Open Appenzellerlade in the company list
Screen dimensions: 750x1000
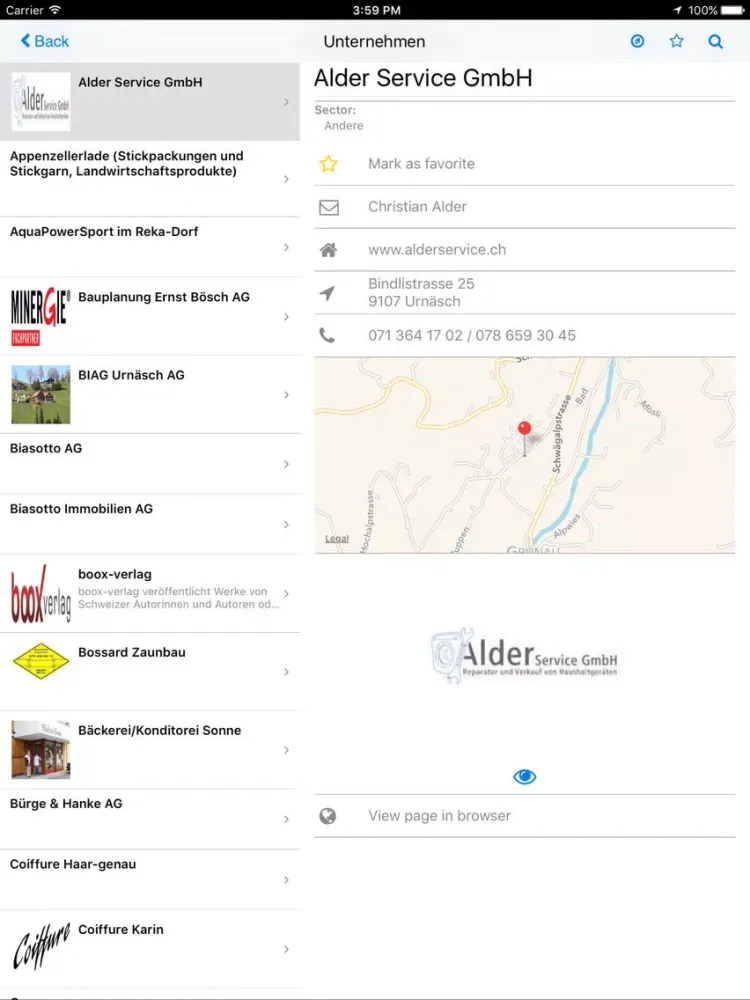[150, 178]
